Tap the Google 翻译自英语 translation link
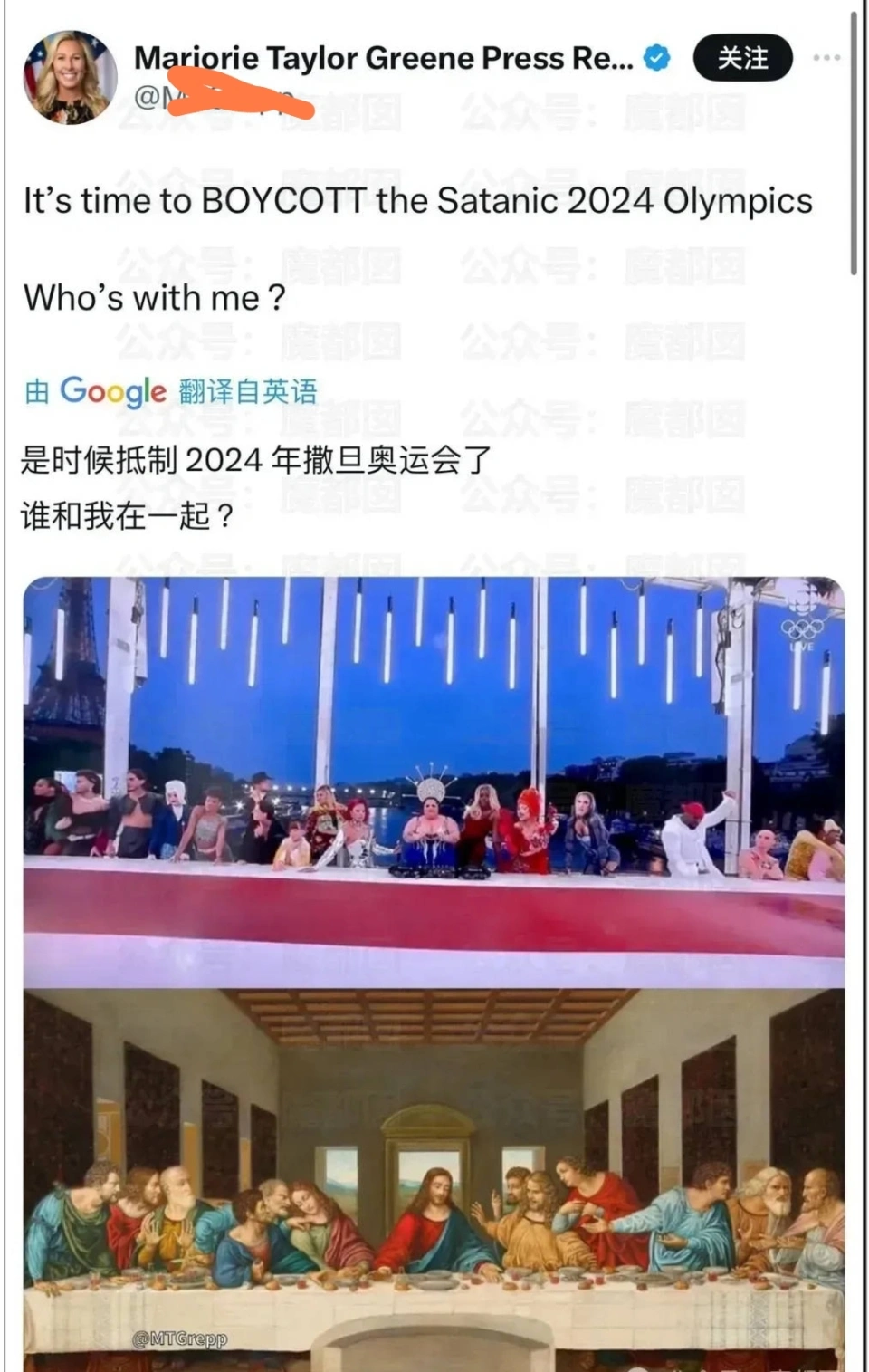Image resolution: width=869 pixels, height=1372 pixels. point(171,391)
